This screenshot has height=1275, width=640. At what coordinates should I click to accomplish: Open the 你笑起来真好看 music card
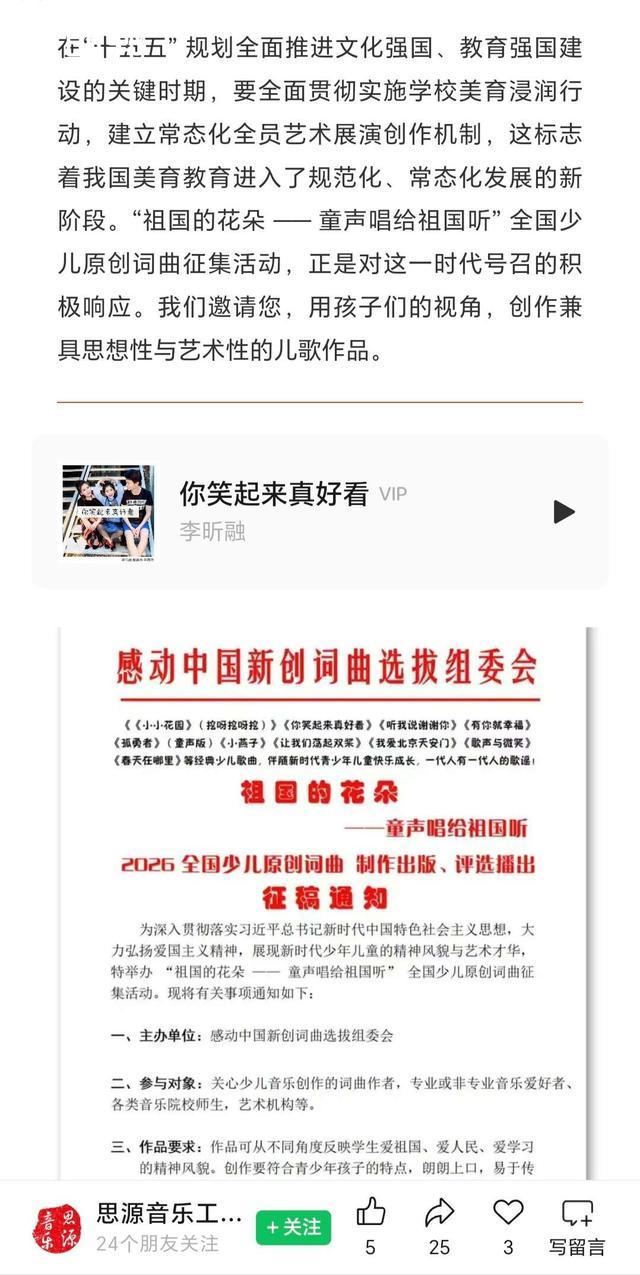[300, 511]
